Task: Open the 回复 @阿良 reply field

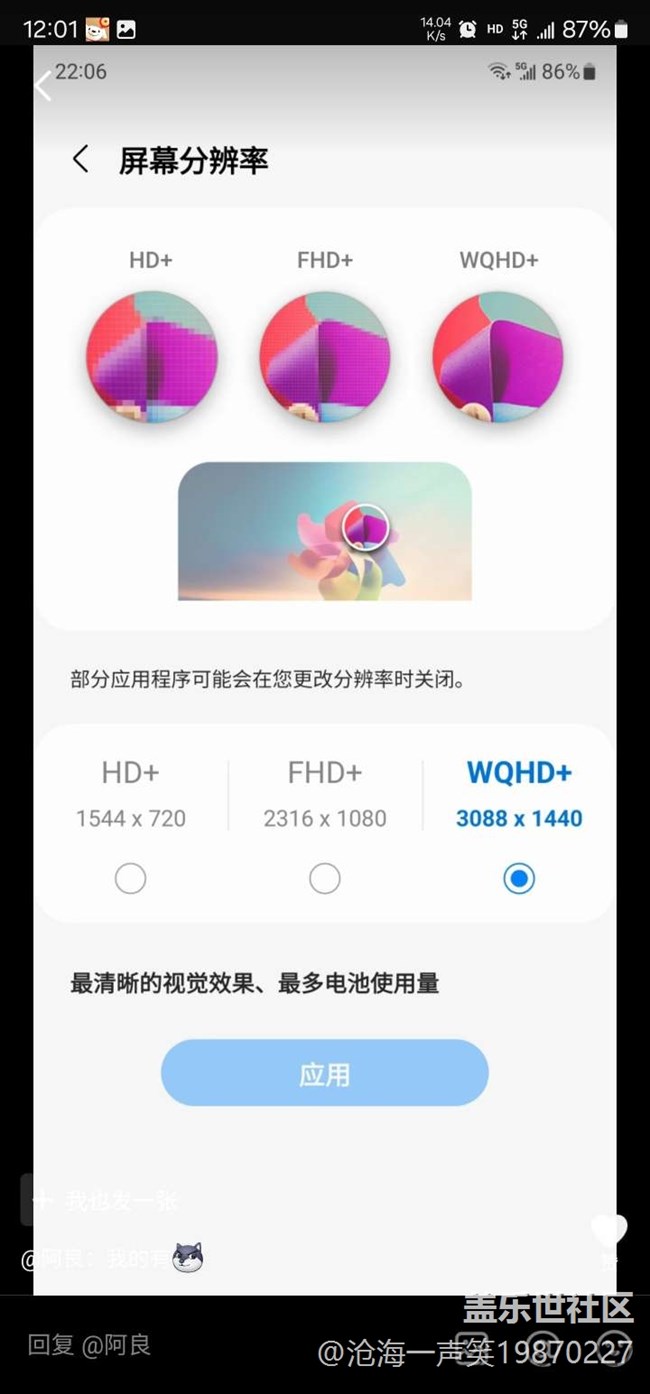Action: pyautogui.click(x=89, y=1345)
